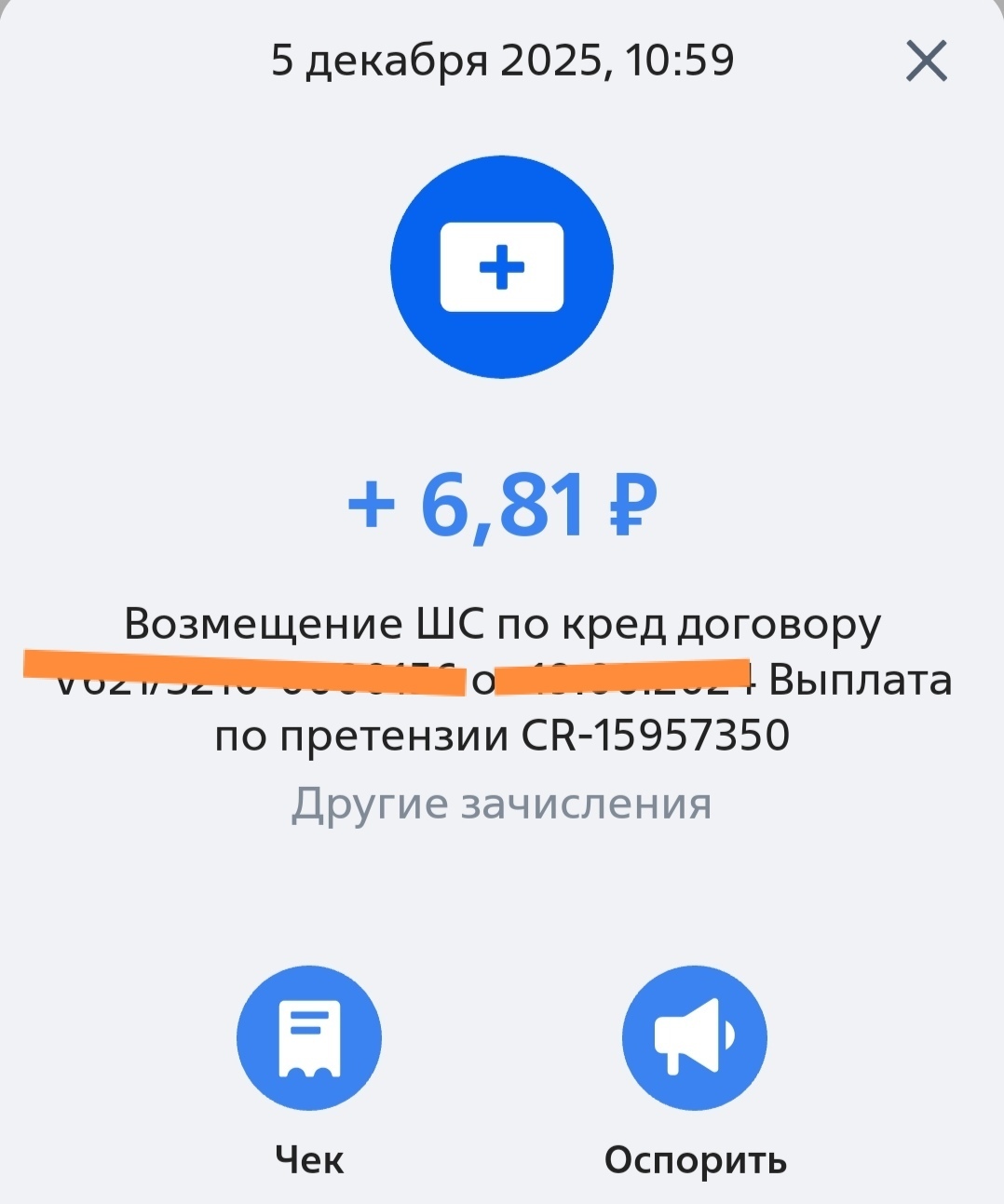Close the transaction details with the X
The height and width of the screenshot is (1204, 1004).
click(926, 60)
